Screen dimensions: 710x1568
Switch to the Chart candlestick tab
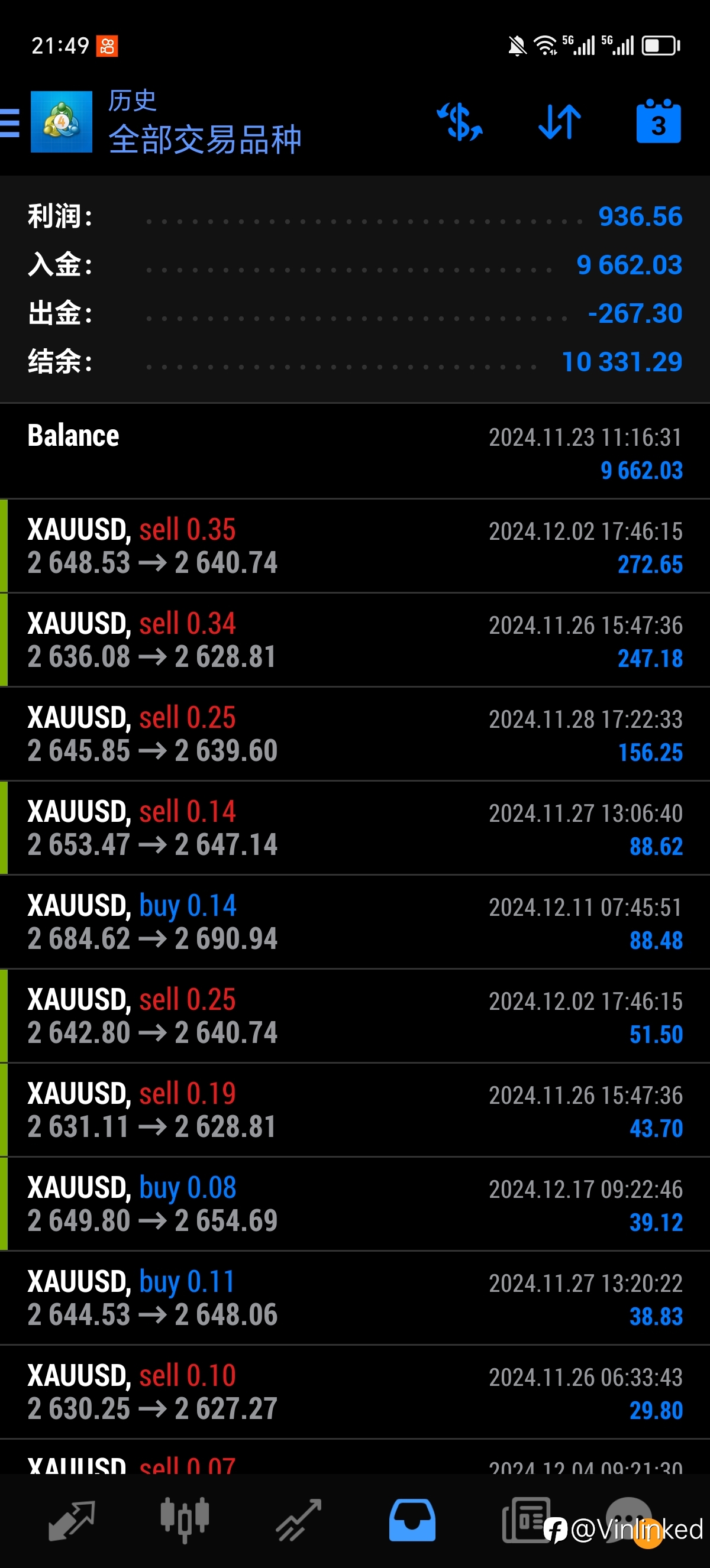coord(185,1520)
